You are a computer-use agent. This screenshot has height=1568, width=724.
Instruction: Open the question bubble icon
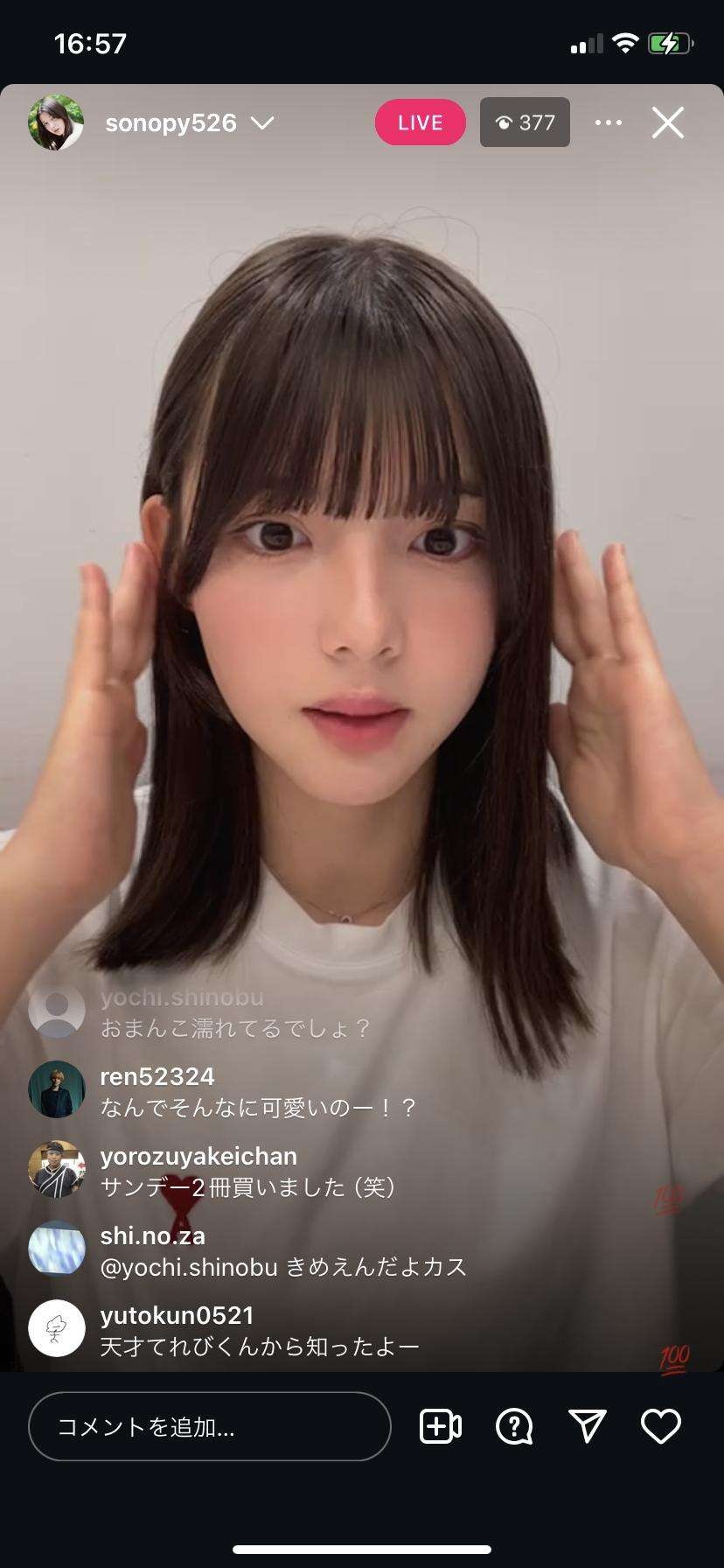pos(514,1426)
